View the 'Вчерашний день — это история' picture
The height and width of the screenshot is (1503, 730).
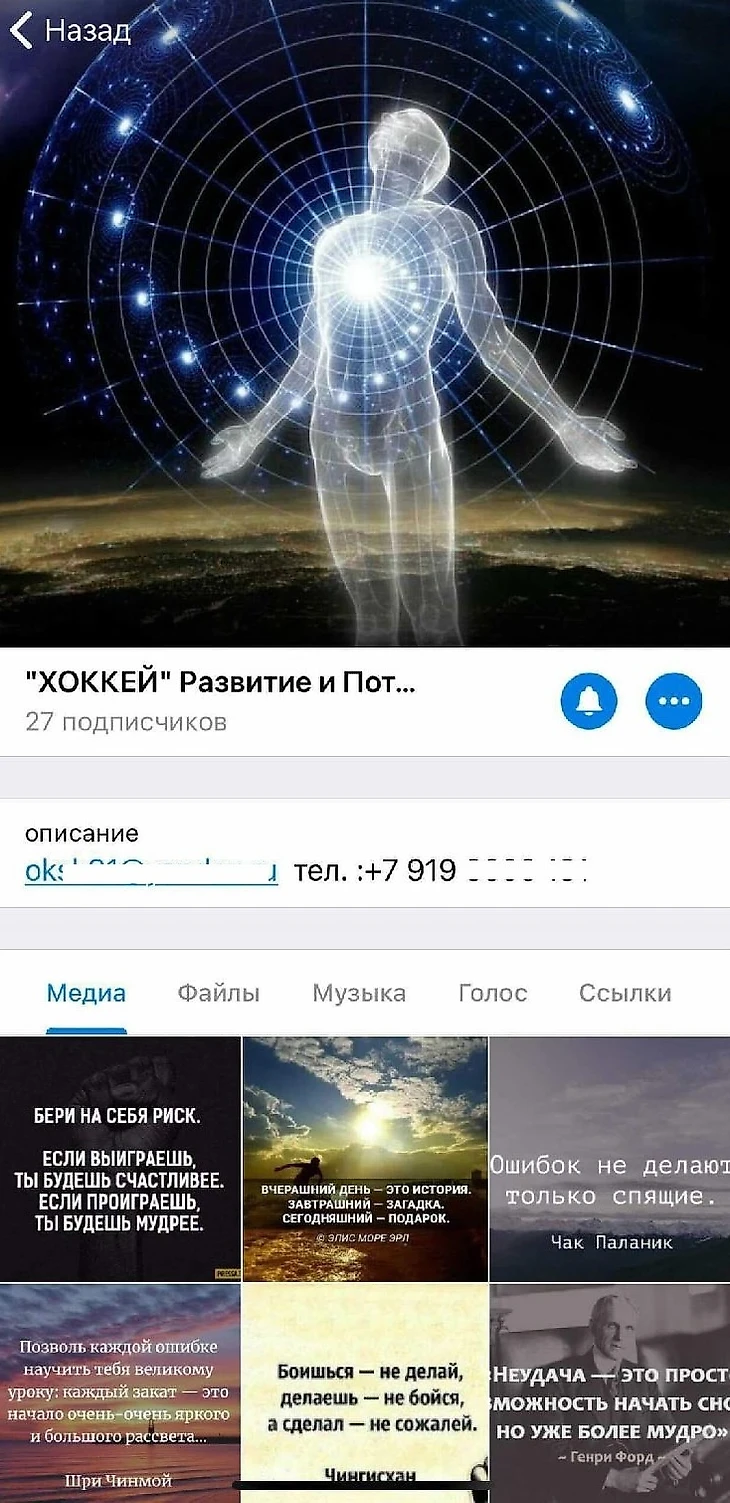365,1159
